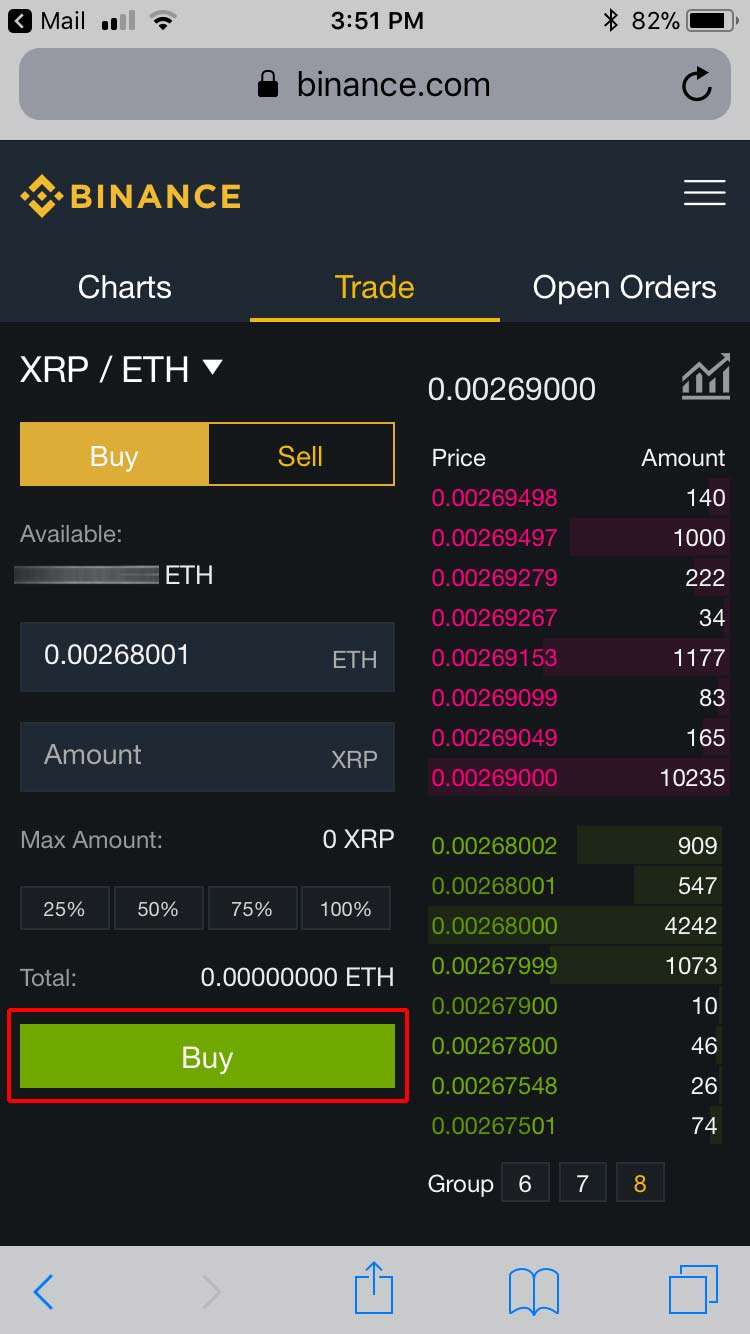The height and width of the screenshot is (1334, 750).
Task: Switch to the Charts tab
Action: pyautogui.click(x=125, y=288)
